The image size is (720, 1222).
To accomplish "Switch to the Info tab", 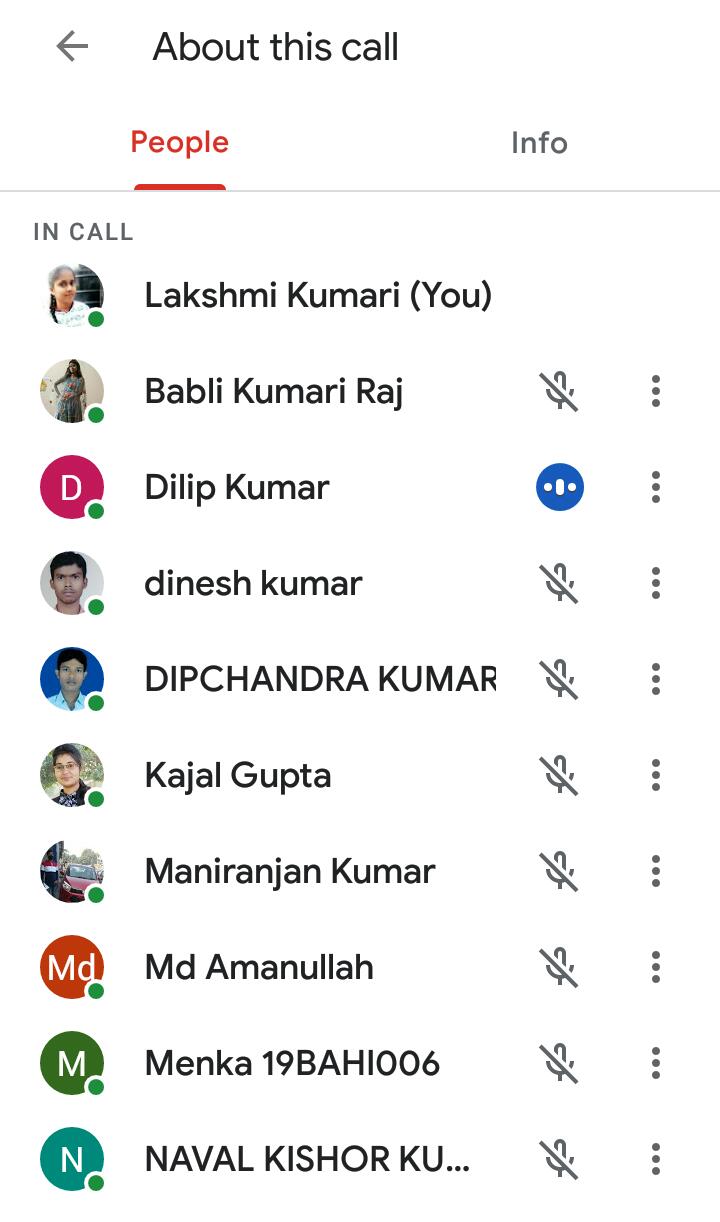I will (539, 143).
